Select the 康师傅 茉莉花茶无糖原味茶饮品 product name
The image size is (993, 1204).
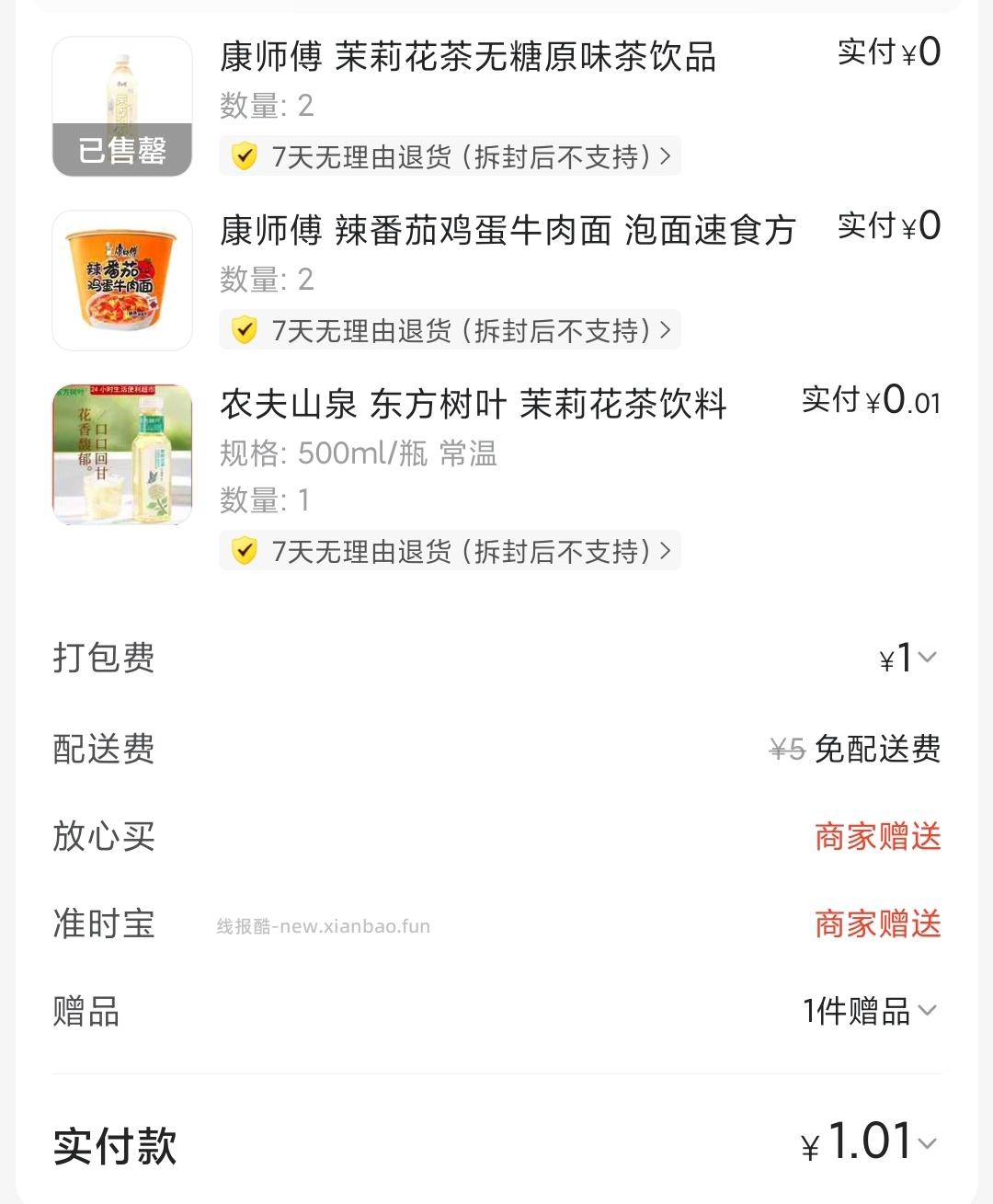point(469,57)
